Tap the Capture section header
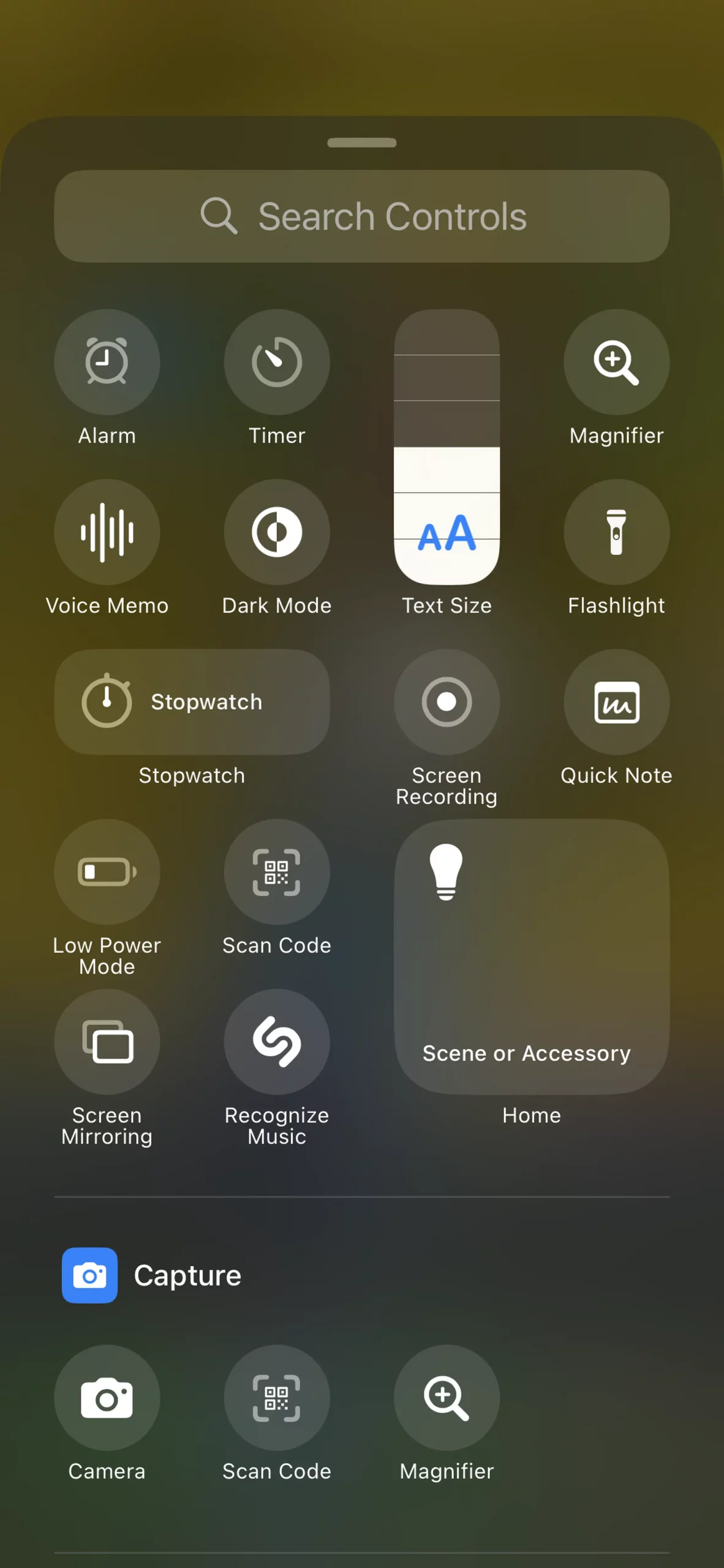Screen dimensions: 724x1568 point(187,1275)
